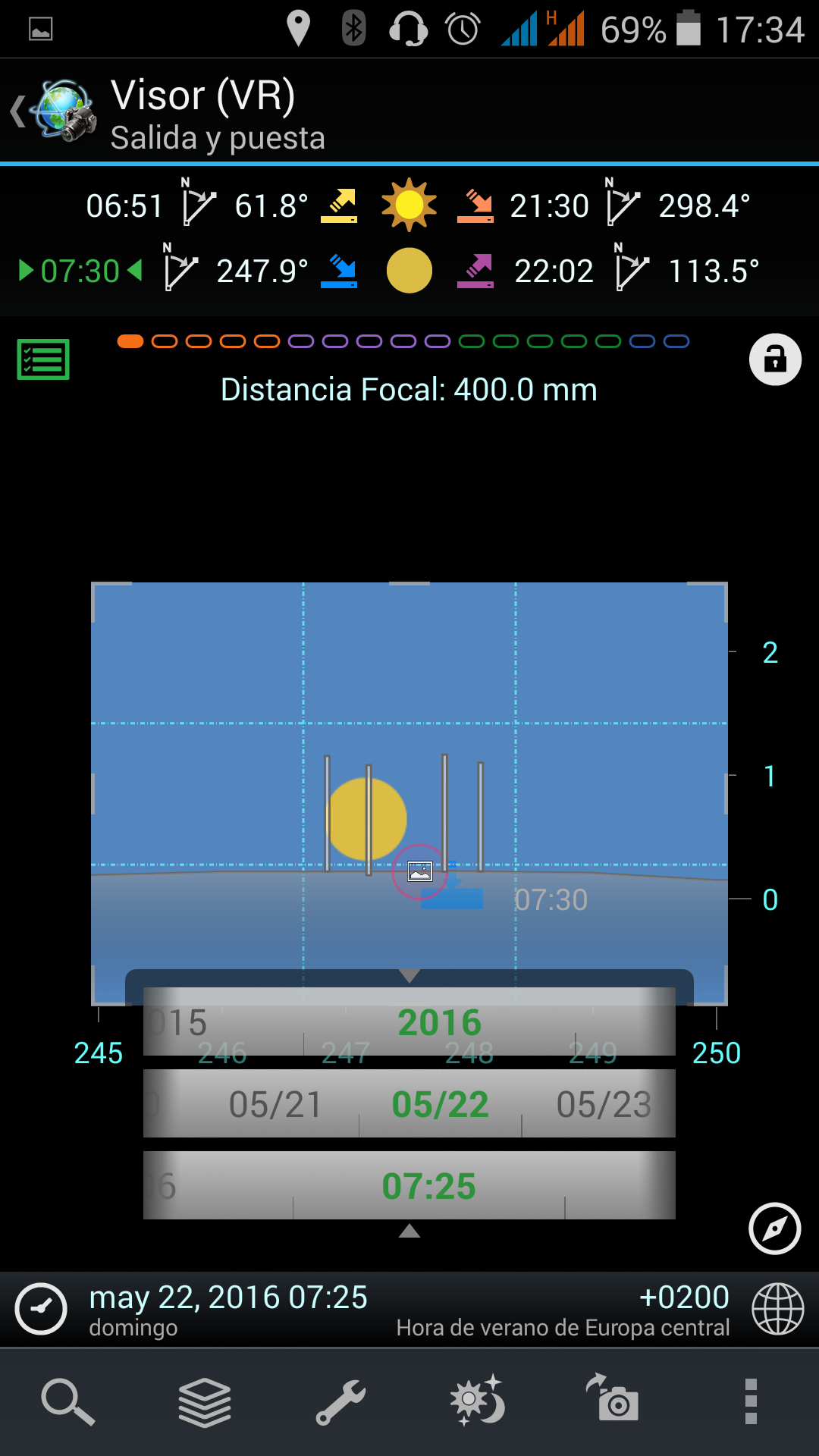Select the 07:30 moonset time
819x1456 pixels.
pos(80,271)
